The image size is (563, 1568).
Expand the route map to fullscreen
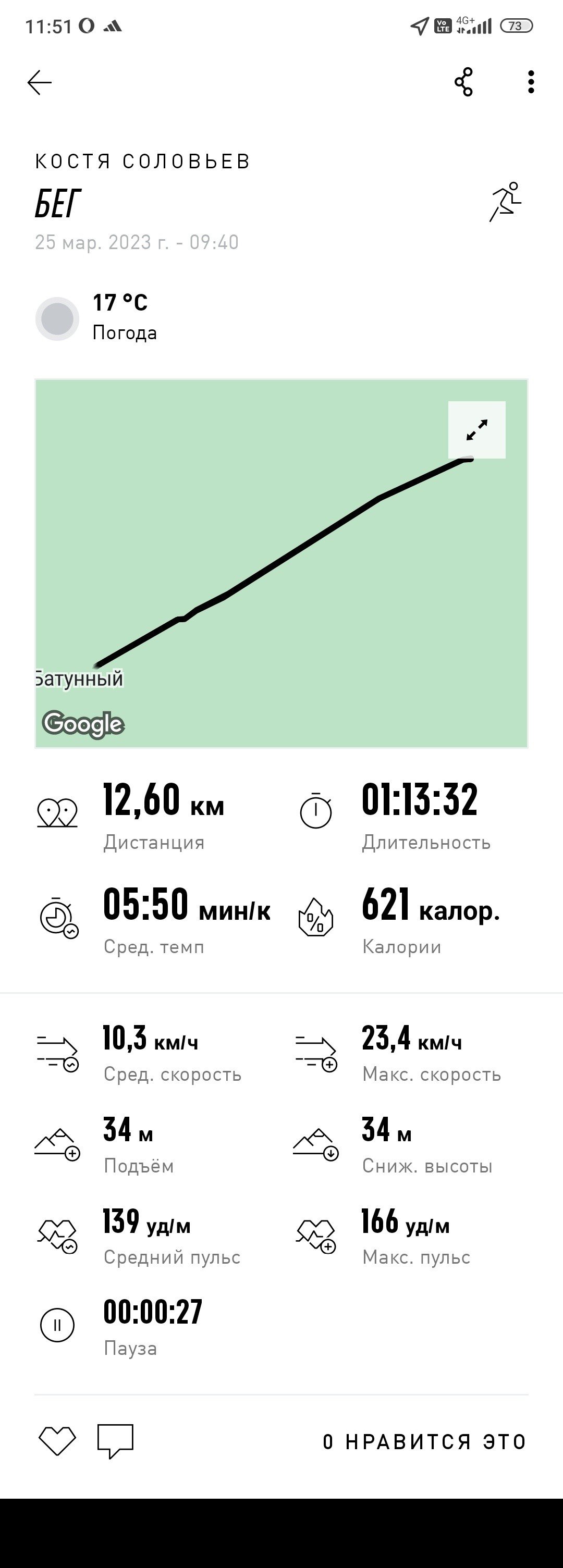476,430
